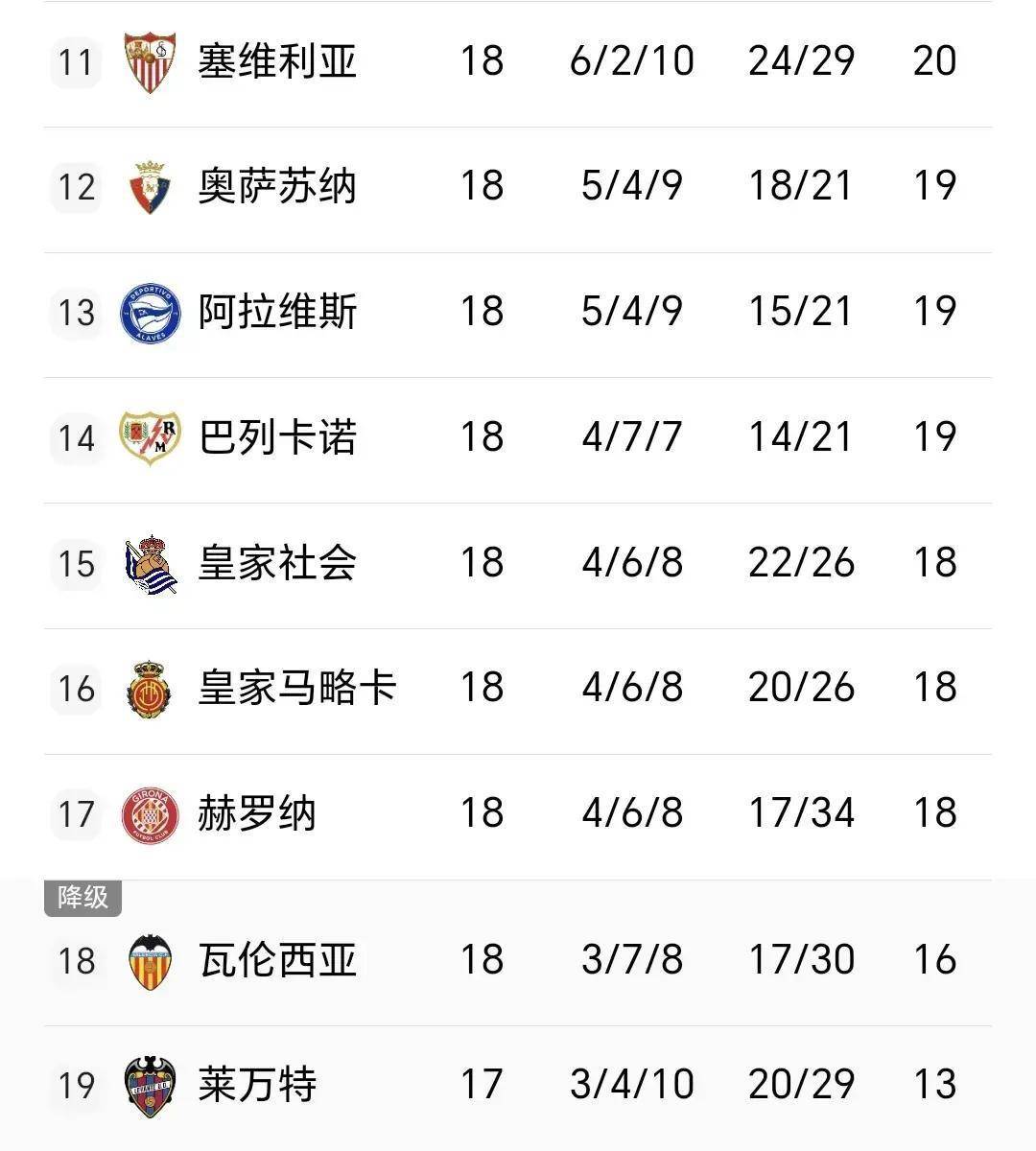This screenshot has height=1151, width=1036.
Task: Select 奥萨苏纳 in the standings
Action: coord(277,186)
